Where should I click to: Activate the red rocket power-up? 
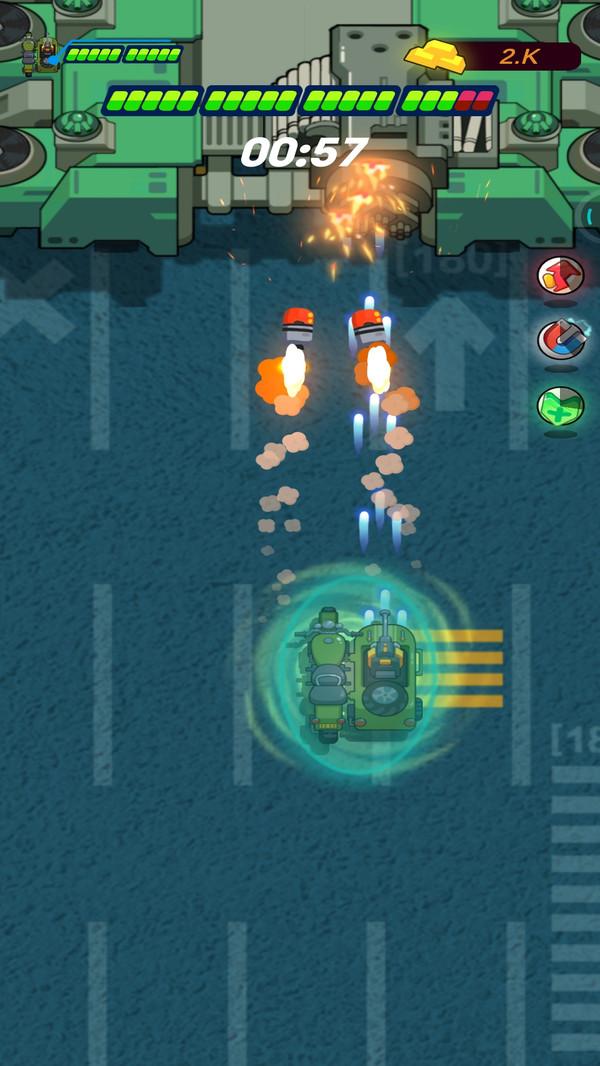(x=560, y=275)
